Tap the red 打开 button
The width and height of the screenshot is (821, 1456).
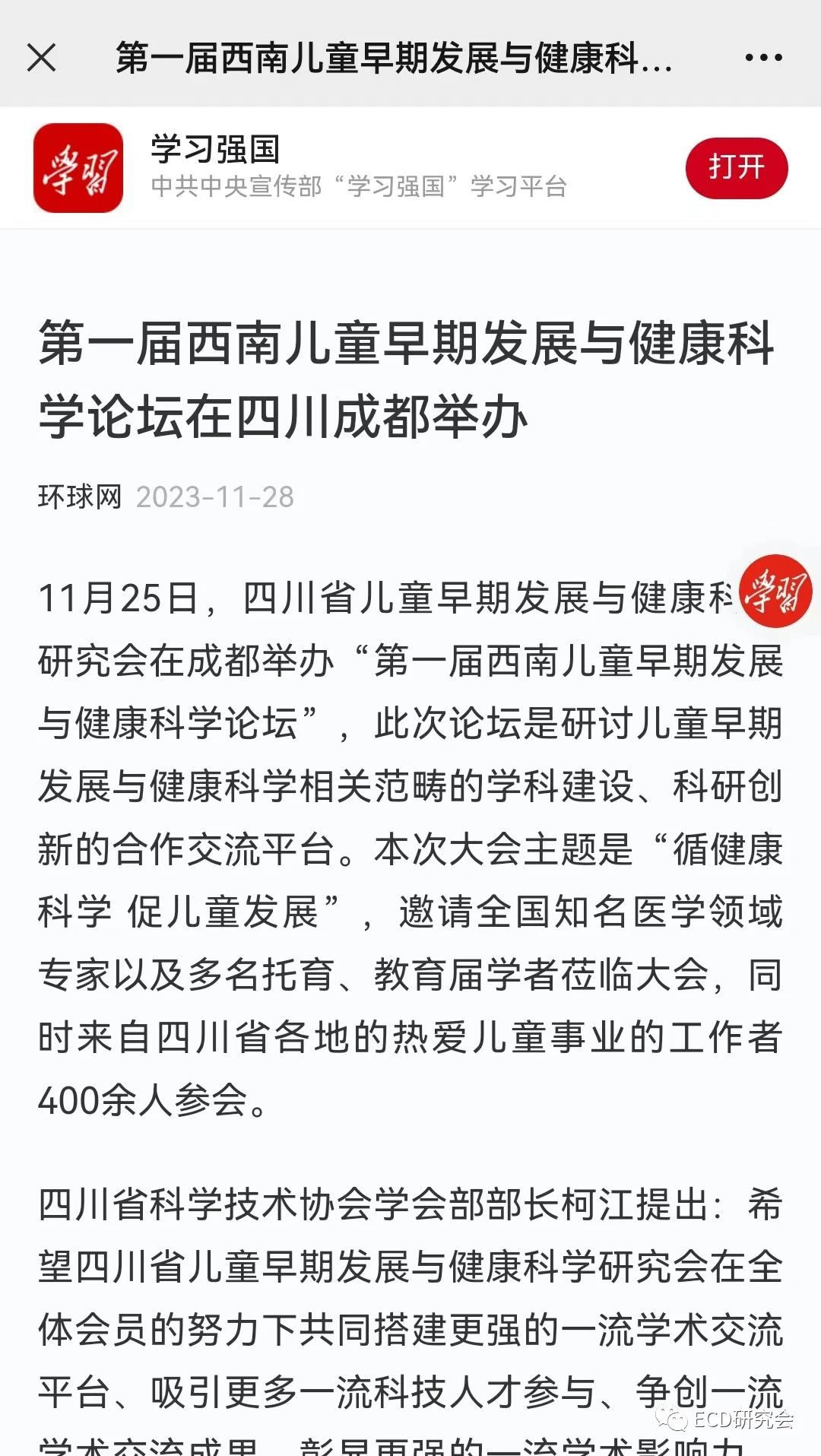pyautogui.click(x=736, y=167)
